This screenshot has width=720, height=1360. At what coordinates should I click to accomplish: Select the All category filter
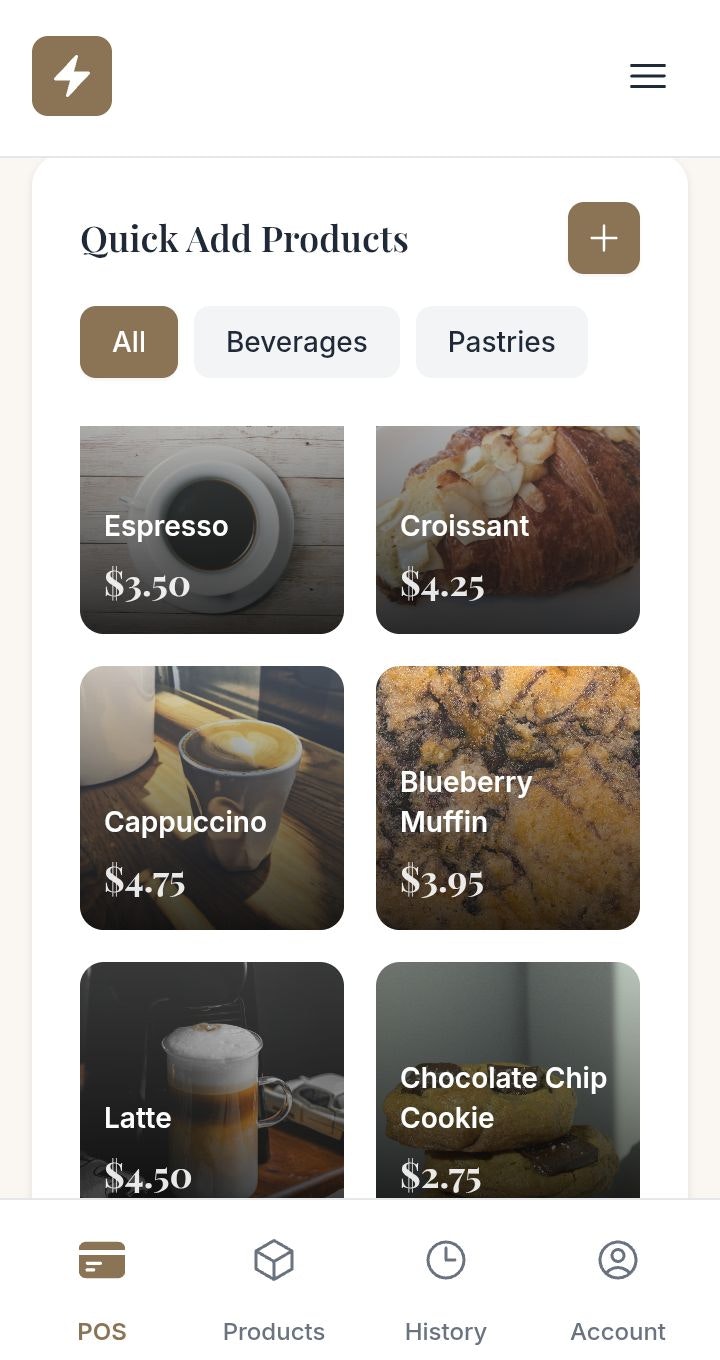point(128,342)
